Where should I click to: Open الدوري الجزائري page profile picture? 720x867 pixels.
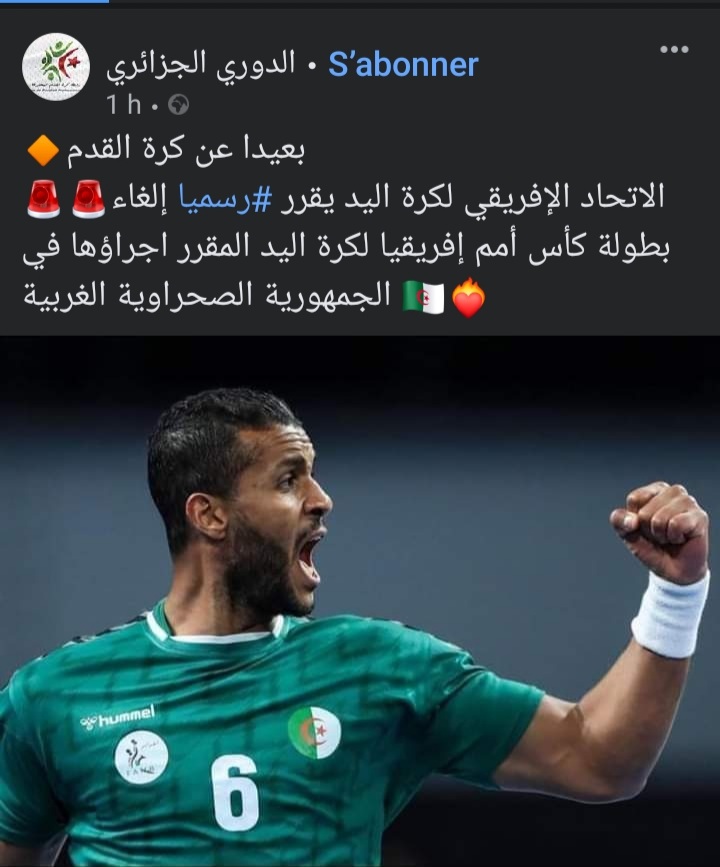pyautogui.click(x=56, y=67)
